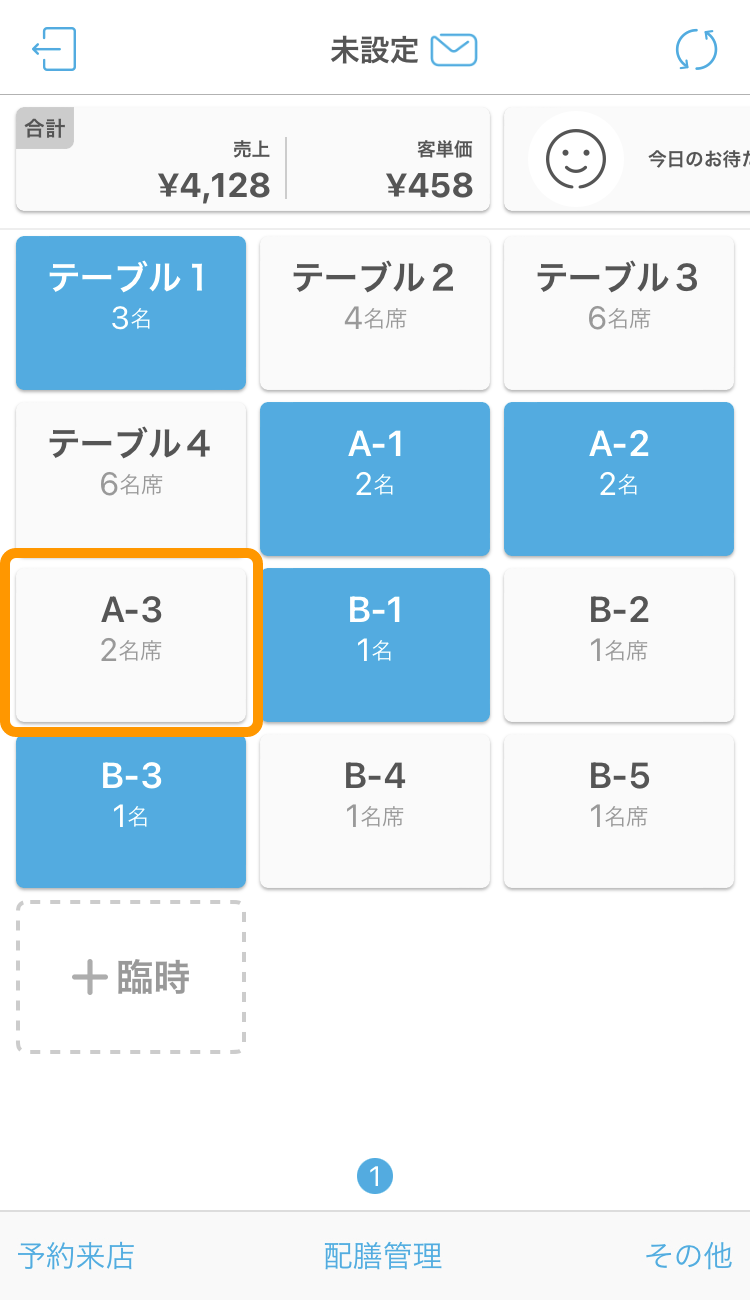
Task: Open the 今日のお待たせ smiley card
Action: 627,159
